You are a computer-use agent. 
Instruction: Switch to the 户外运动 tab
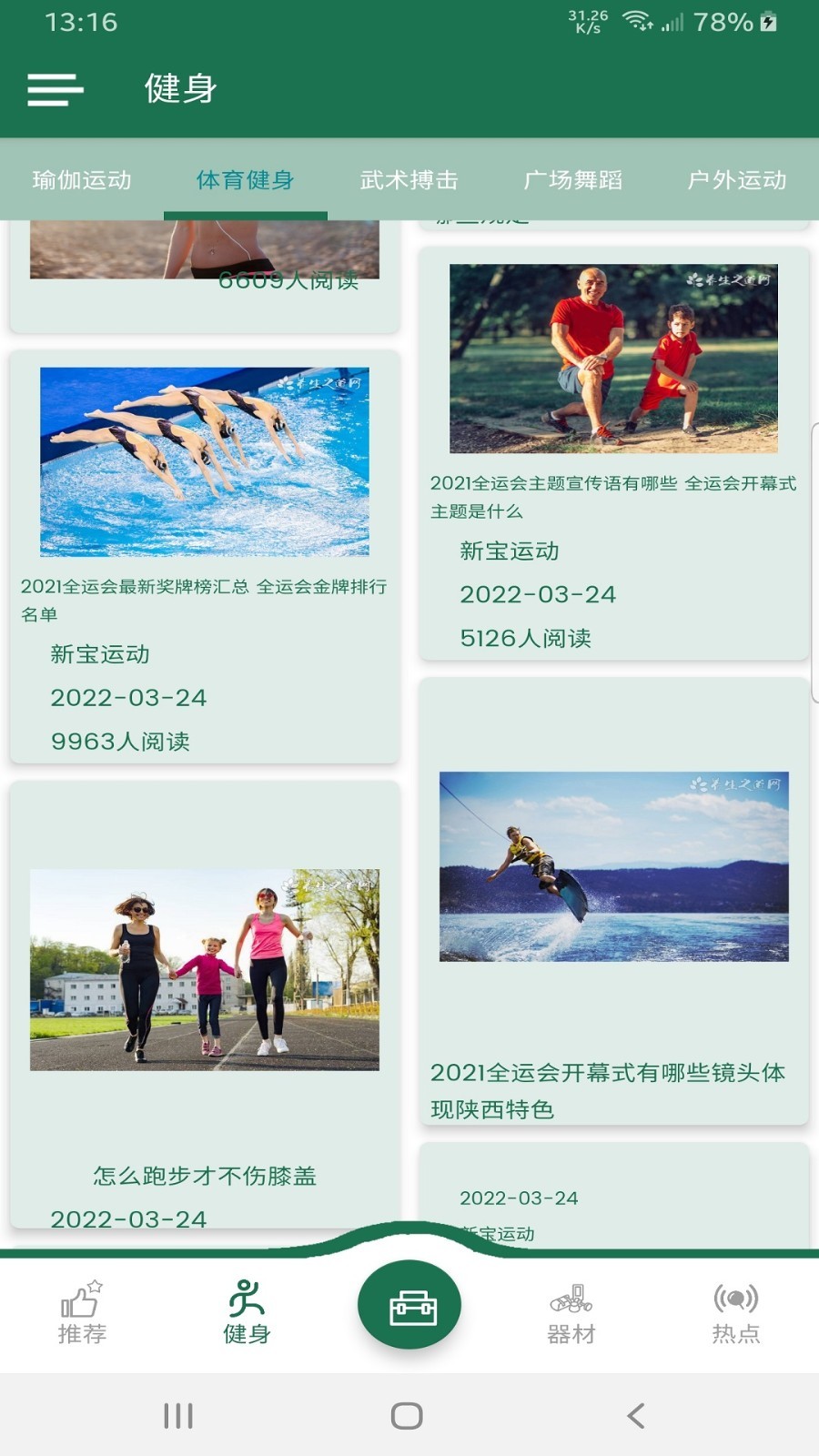click(736, 180)
